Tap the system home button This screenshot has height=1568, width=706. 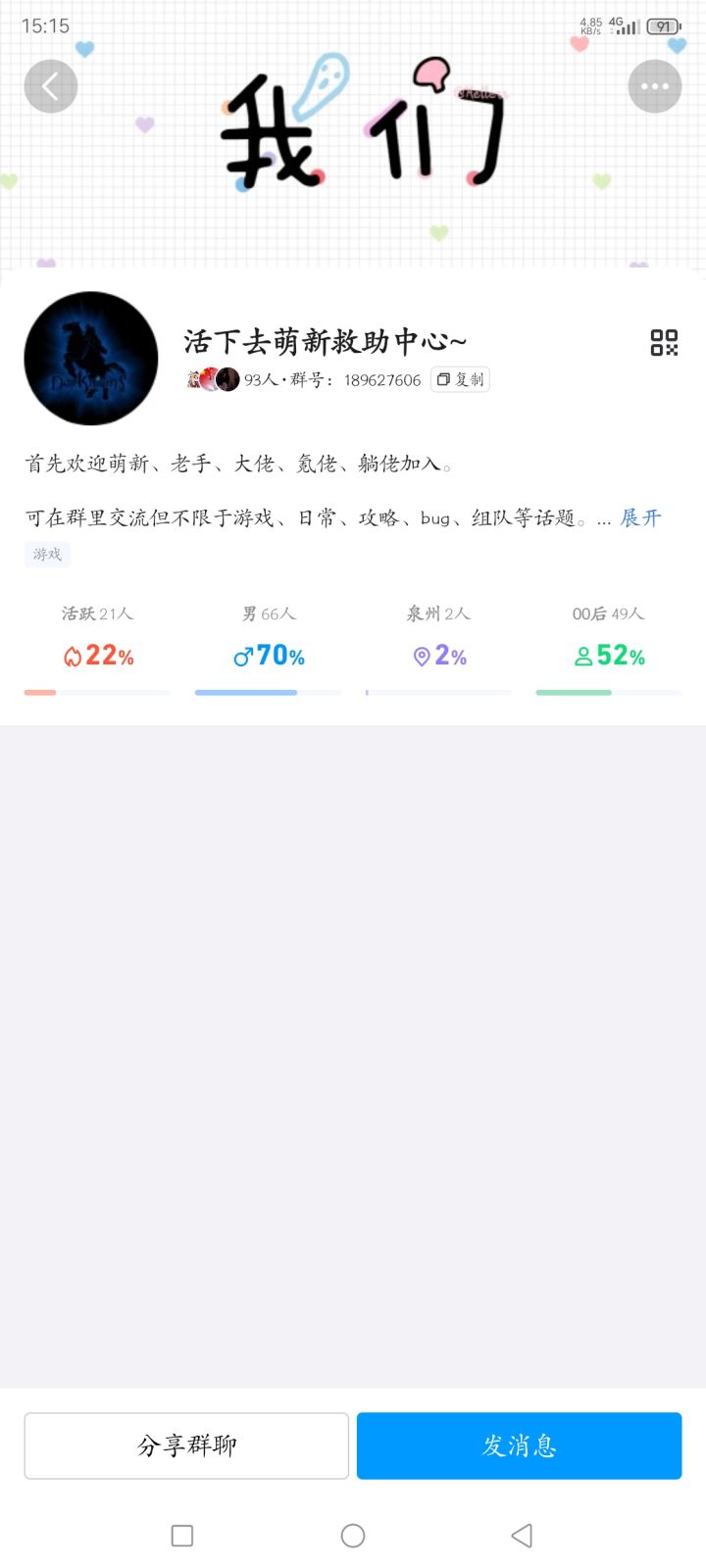pyautogui.click(x=353, y=1536)
